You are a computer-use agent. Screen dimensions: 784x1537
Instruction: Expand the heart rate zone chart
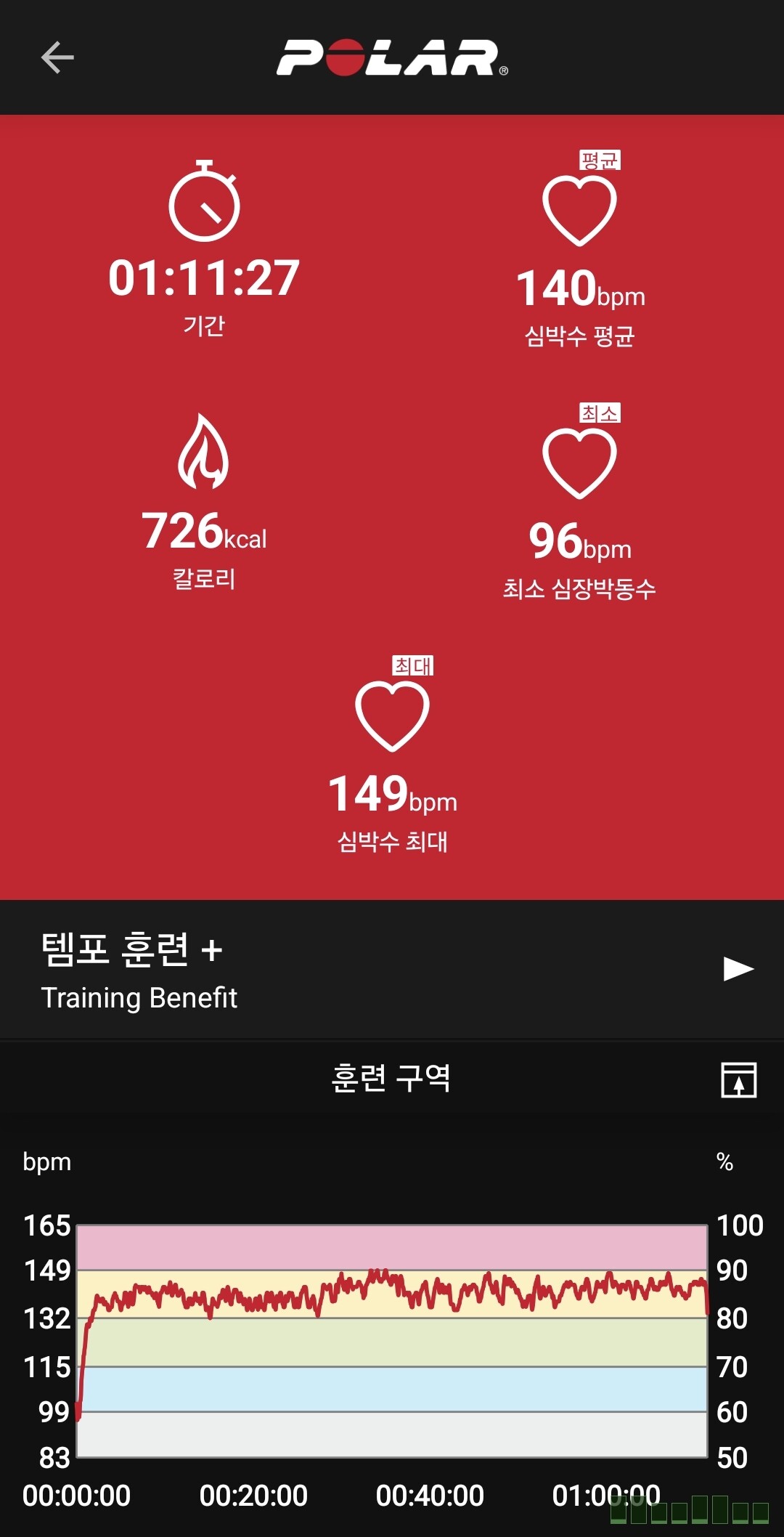(x=738, y=1079)
